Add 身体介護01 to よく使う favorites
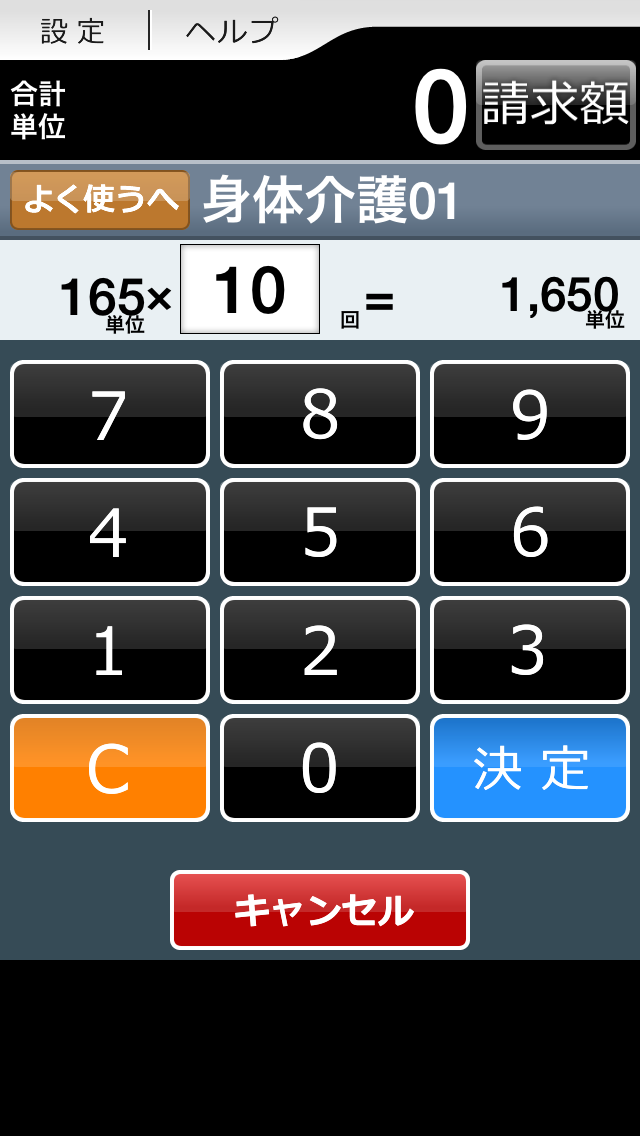640x1136 pixels. [100, 200]
